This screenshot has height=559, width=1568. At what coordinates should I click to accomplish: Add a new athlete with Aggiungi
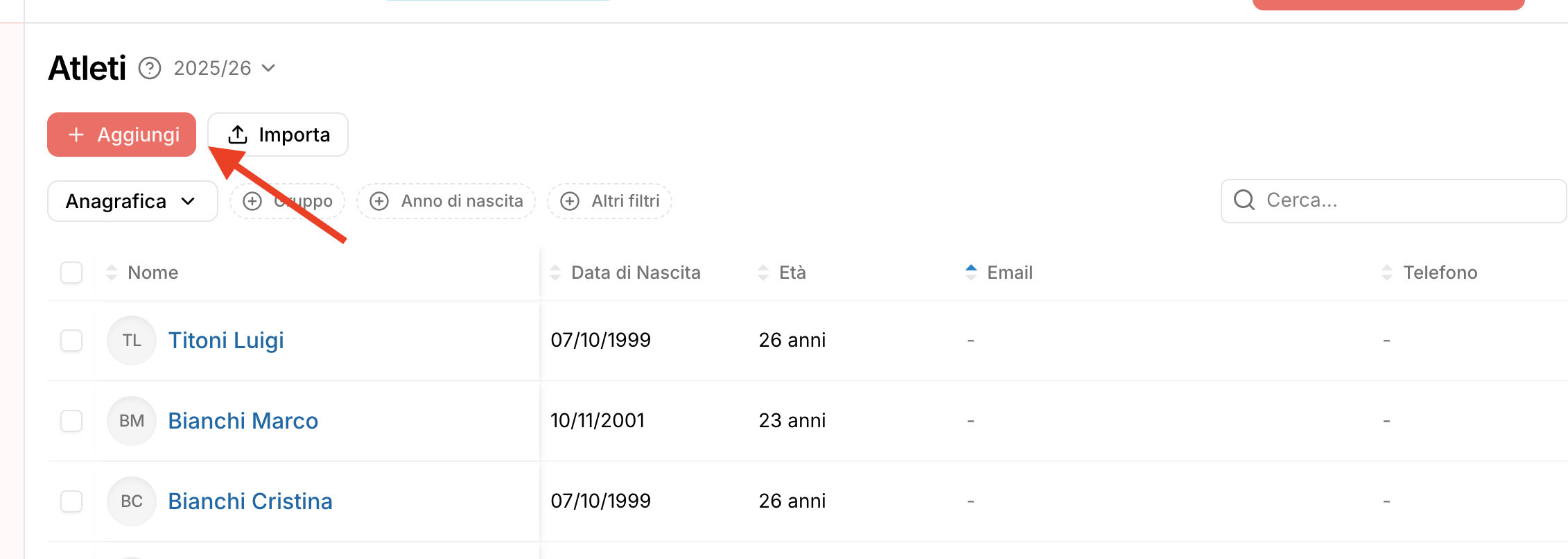122,135
